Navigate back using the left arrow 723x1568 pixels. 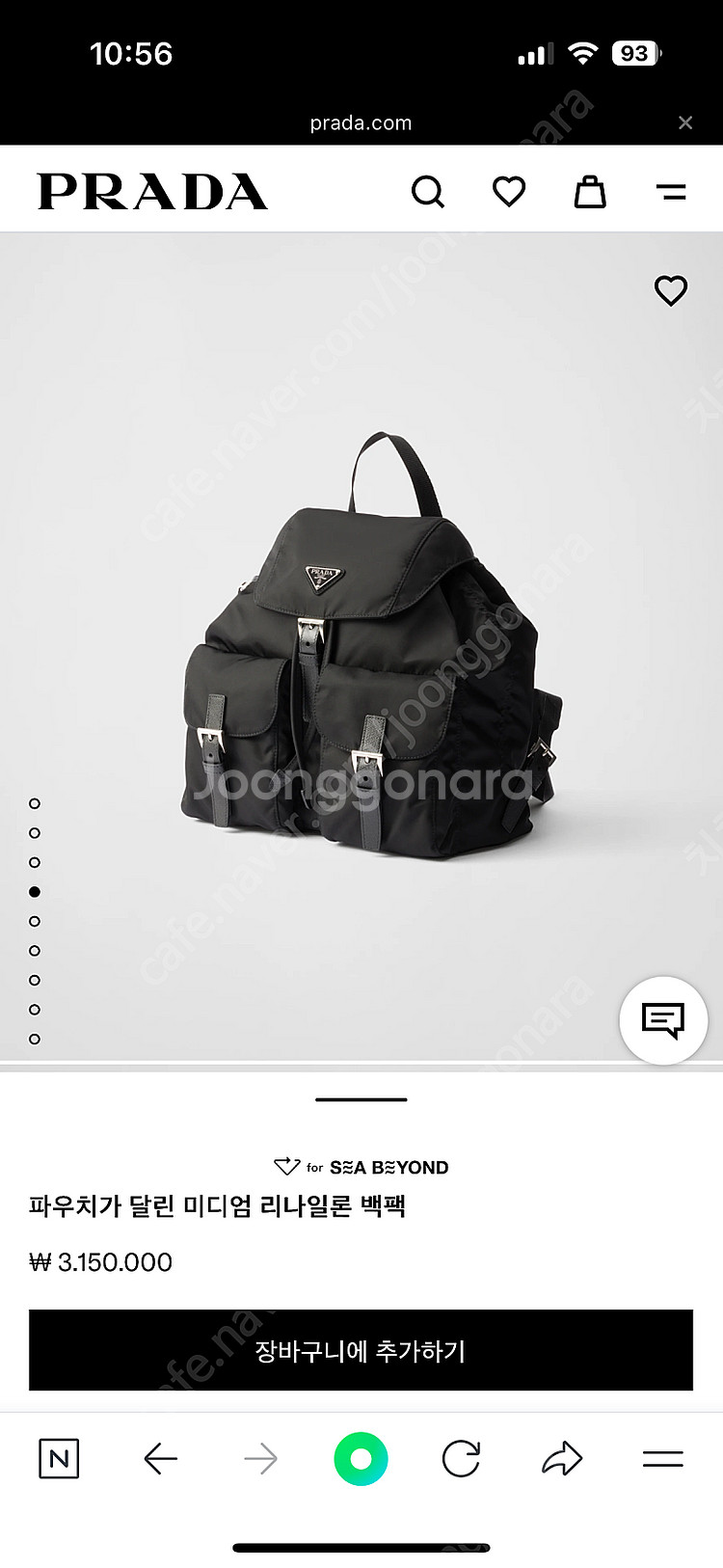(x=160, y=1458)
